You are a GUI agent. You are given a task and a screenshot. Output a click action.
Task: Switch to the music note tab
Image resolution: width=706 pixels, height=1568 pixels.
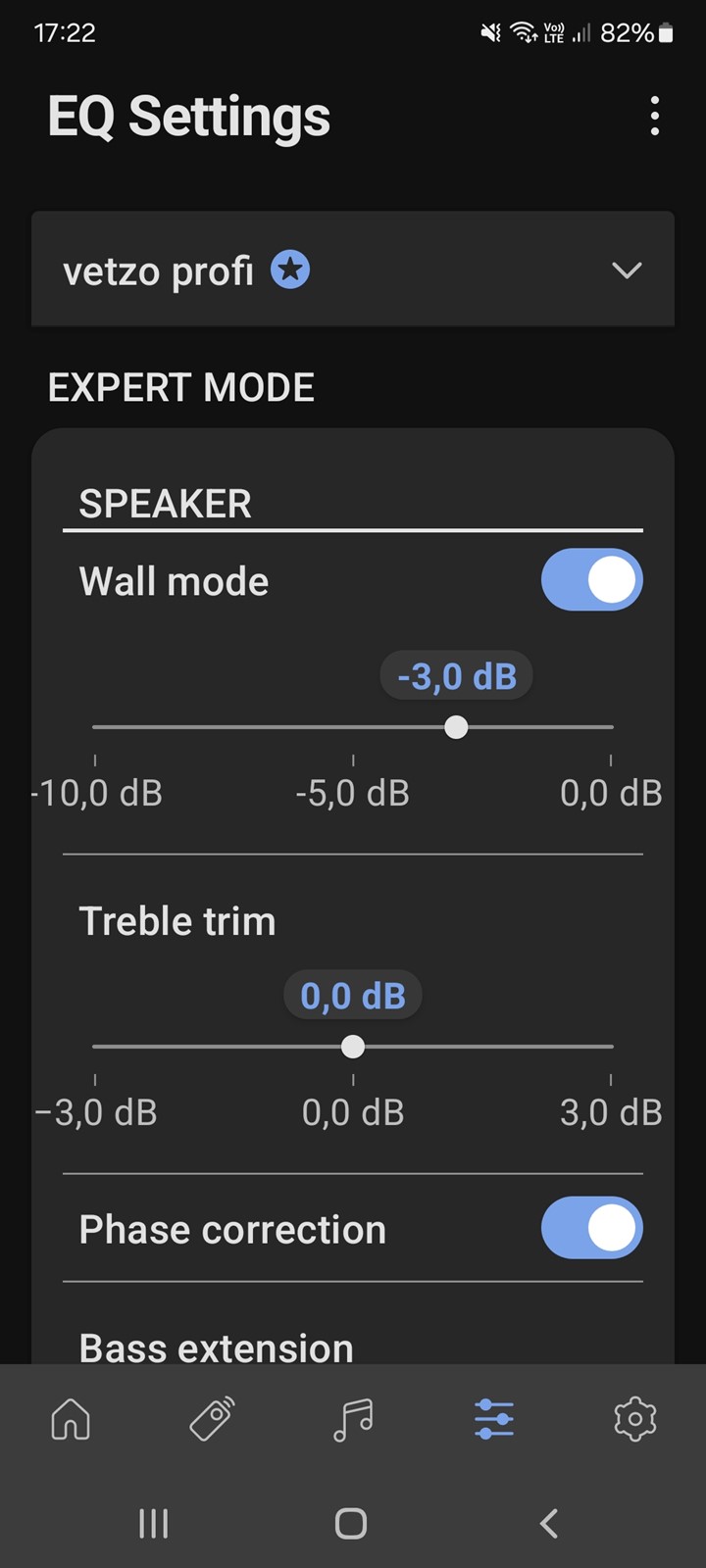[x=353, y=1418]
